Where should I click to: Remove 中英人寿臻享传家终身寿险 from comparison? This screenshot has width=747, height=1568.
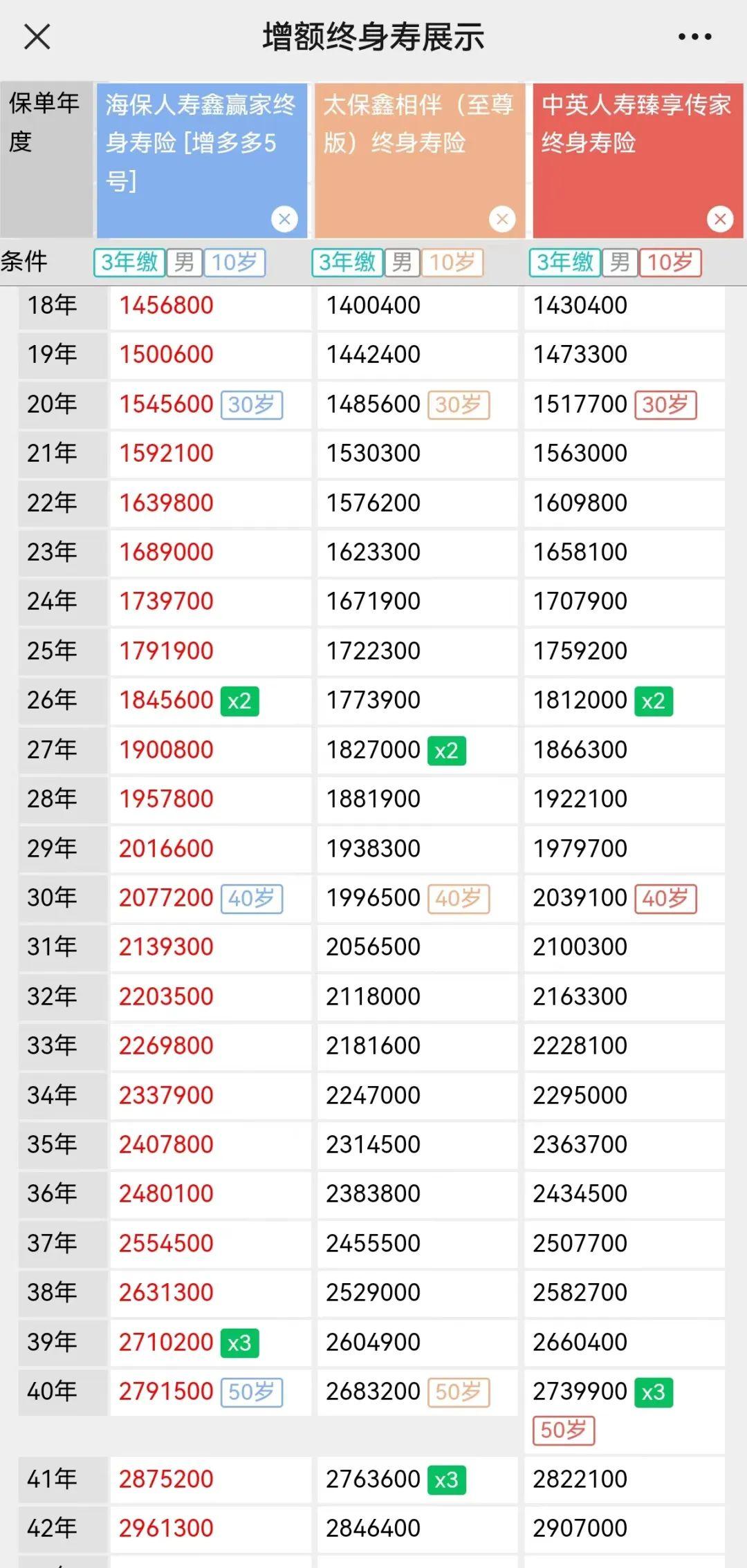pos(720,219)
